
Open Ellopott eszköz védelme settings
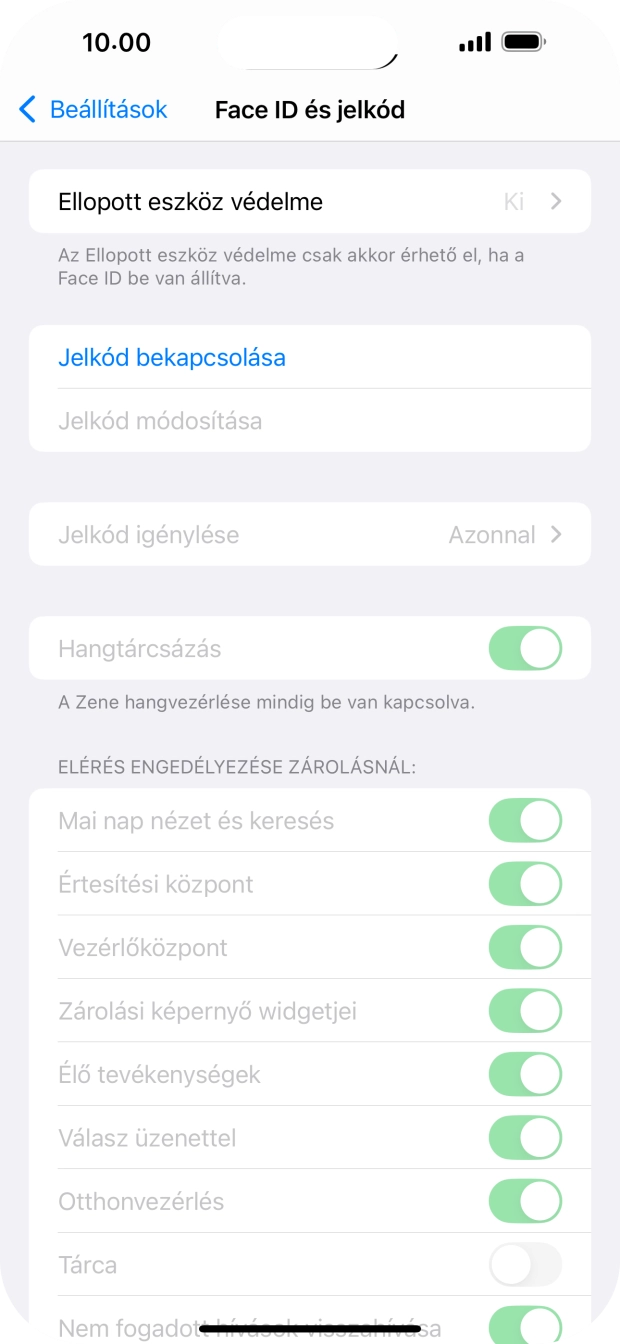pos(310,201)
